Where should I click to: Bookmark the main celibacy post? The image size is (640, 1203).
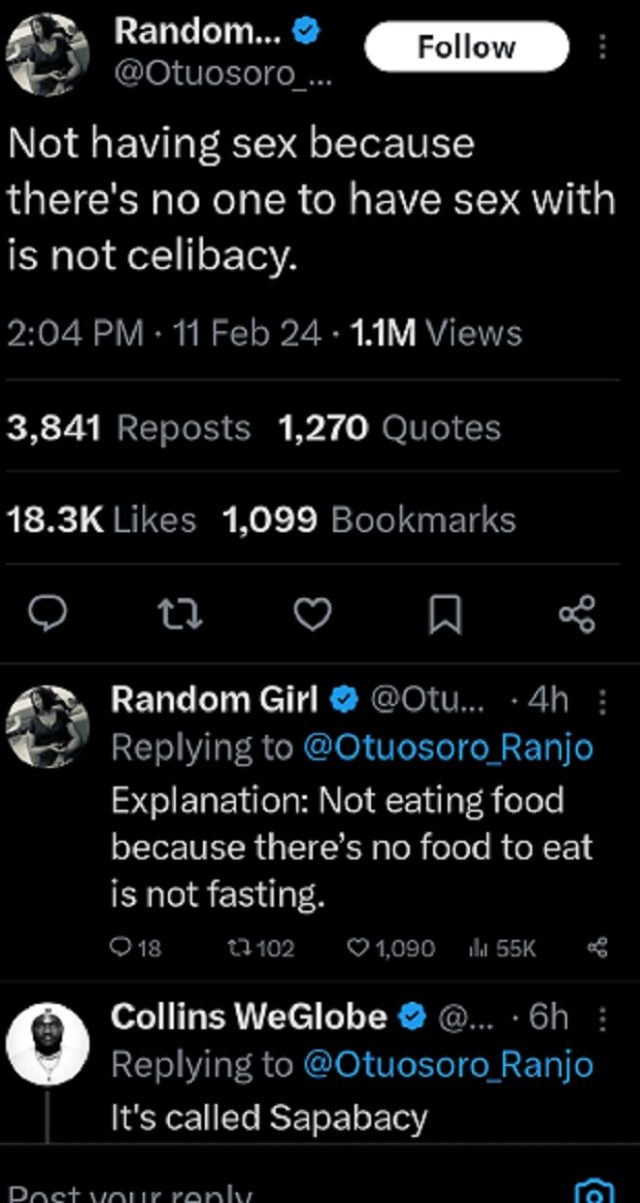(445, 615)
